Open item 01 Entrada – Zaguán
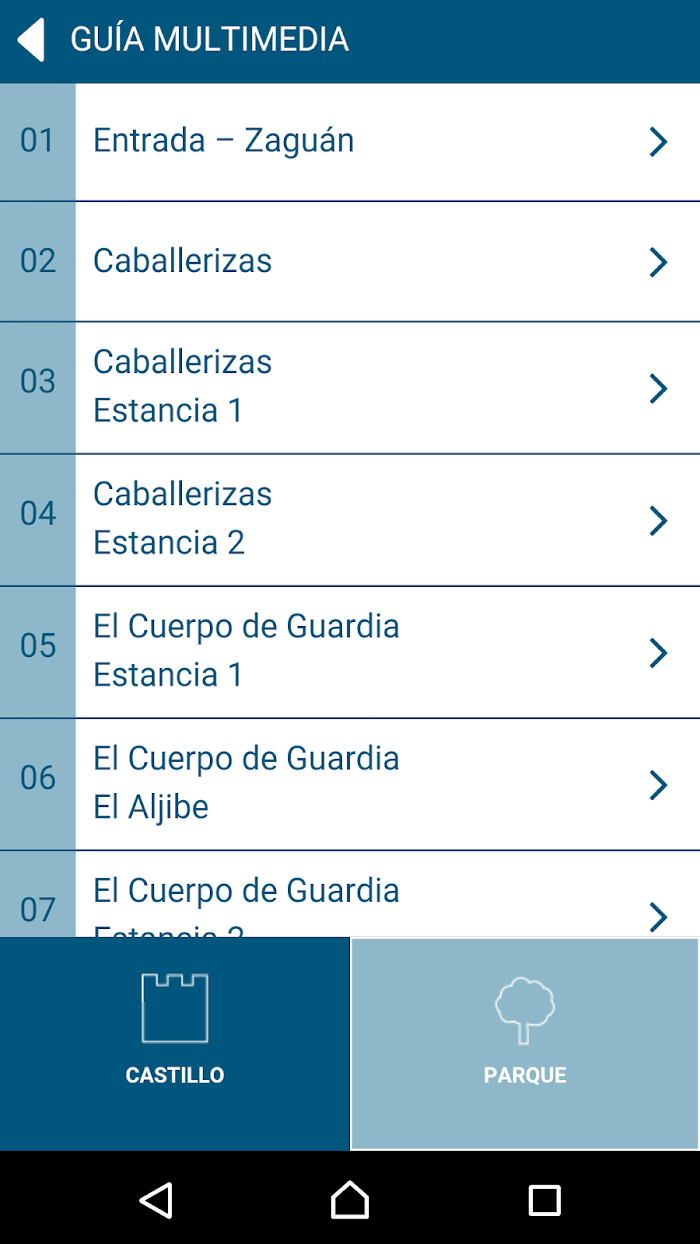 coord(350,142)
